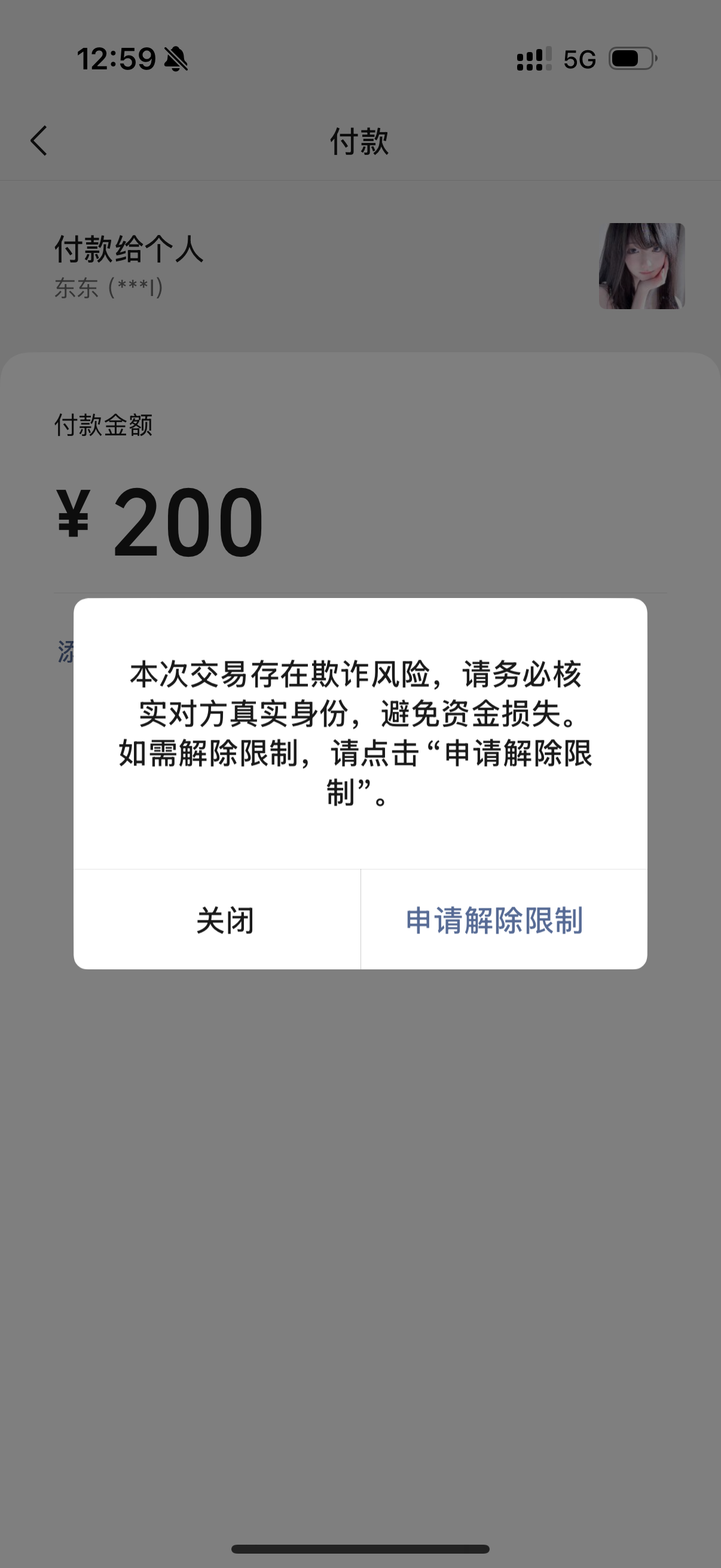Tap the 付款给个人 heading
This screenshot has width=721, height=1568.
(127, 252)
